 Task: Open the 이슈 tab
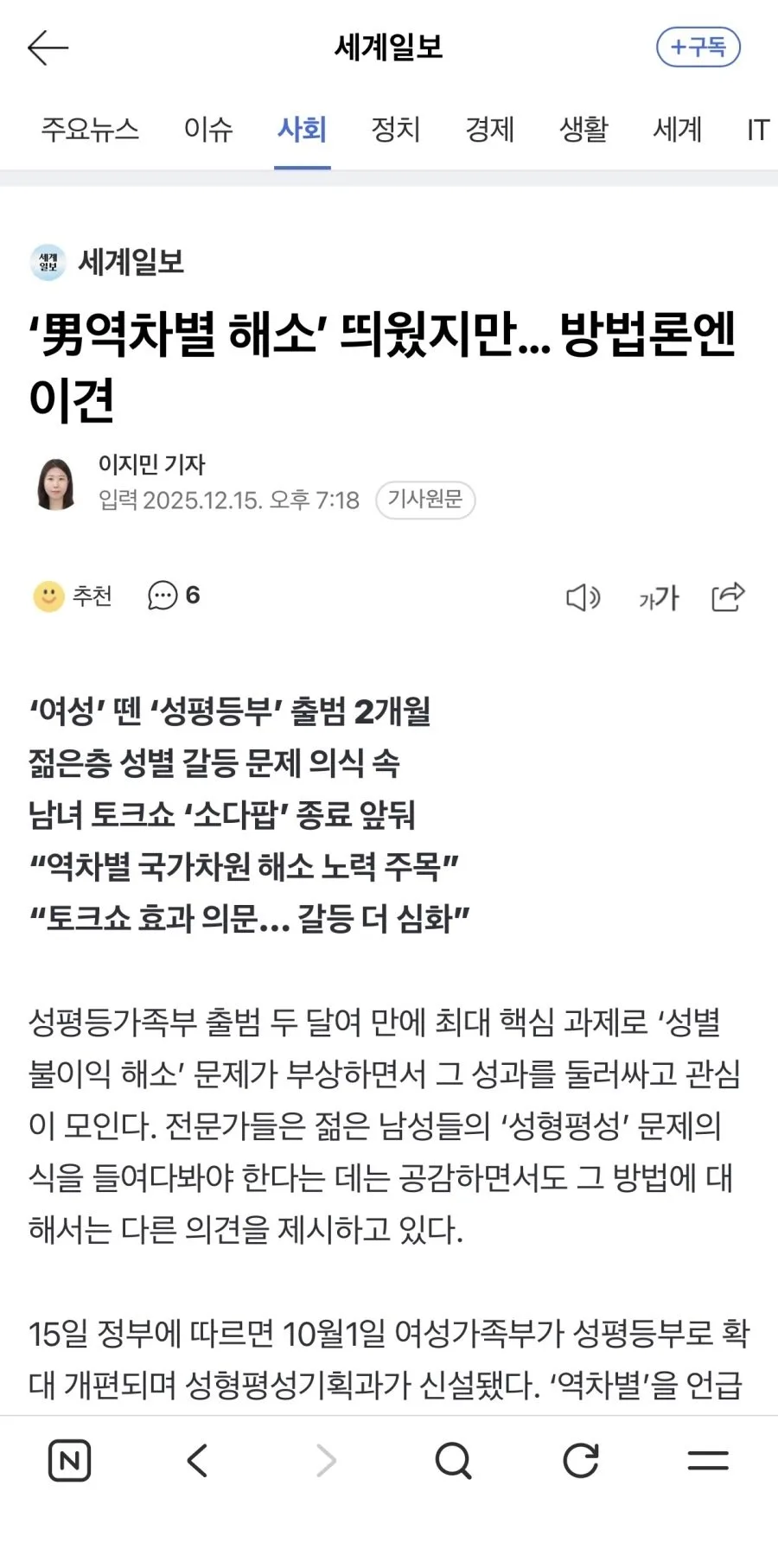click(x=208, y=130)
